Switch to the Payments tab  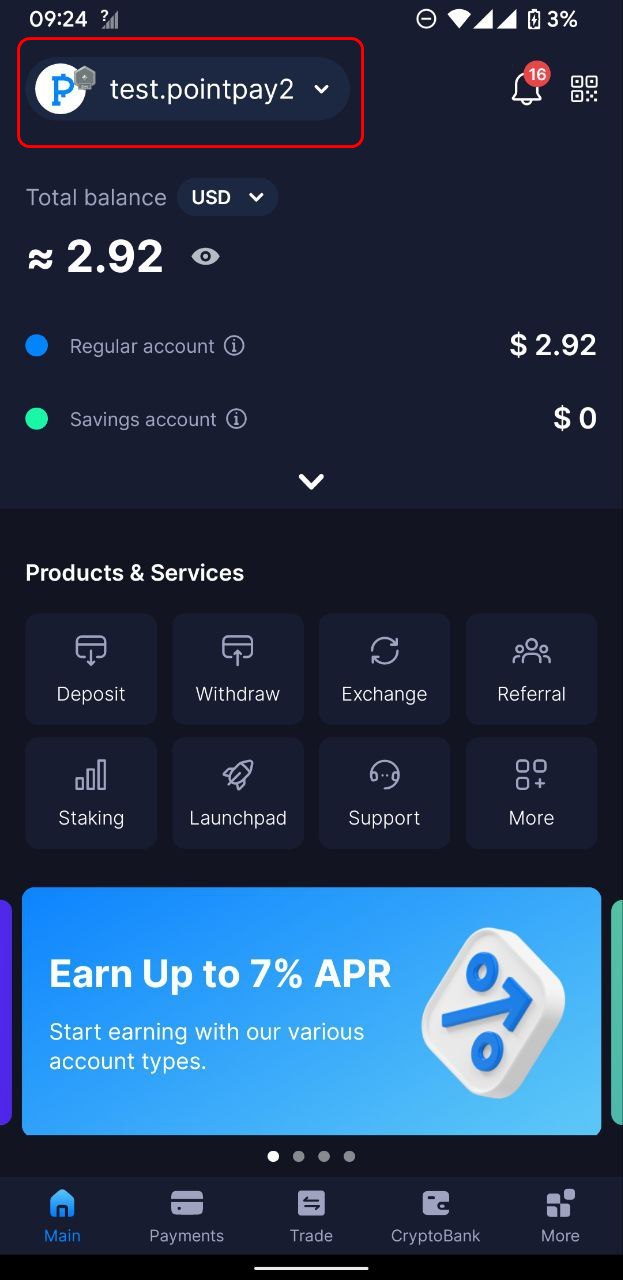pyautogui.click(x=187, y=1216)
